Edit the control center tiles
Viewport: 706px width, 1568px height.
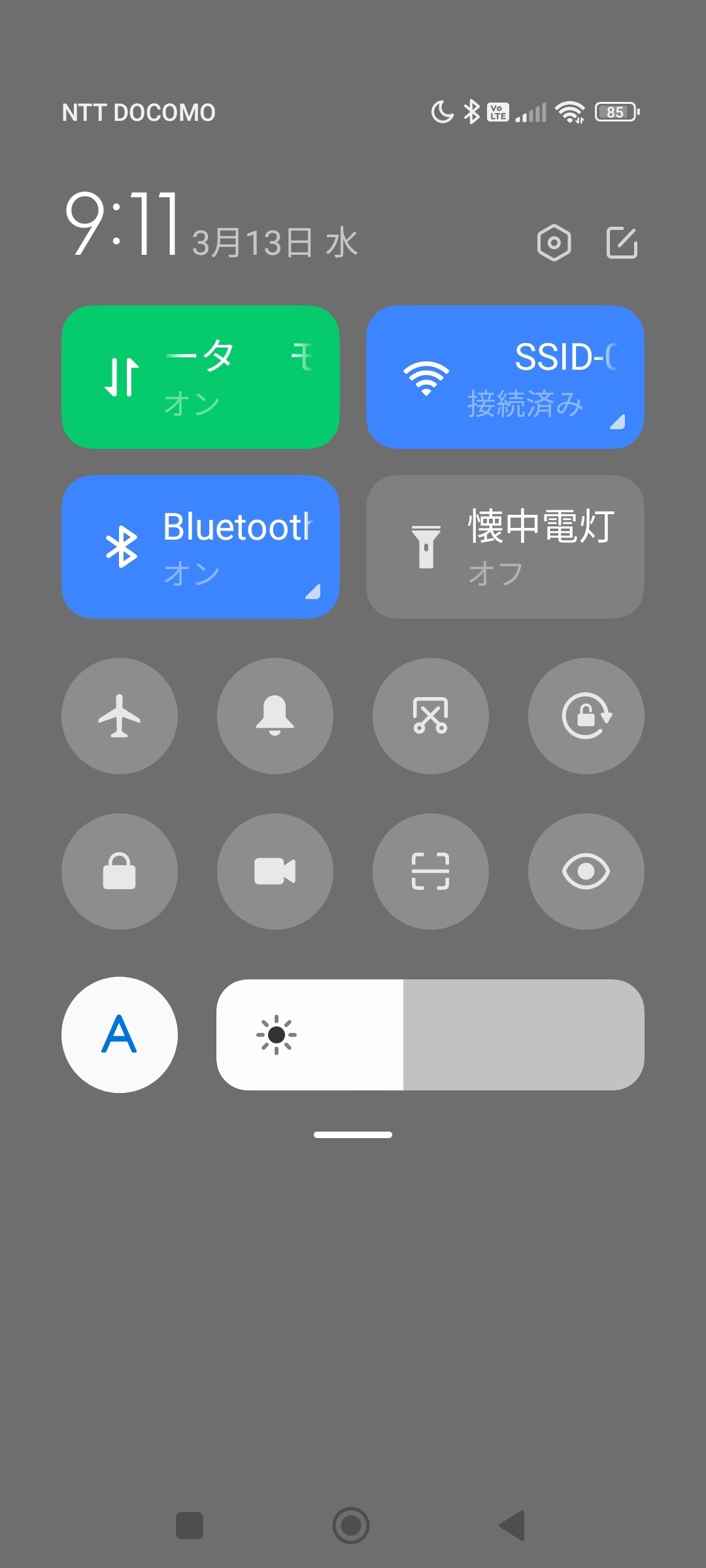tap(622, 243)
